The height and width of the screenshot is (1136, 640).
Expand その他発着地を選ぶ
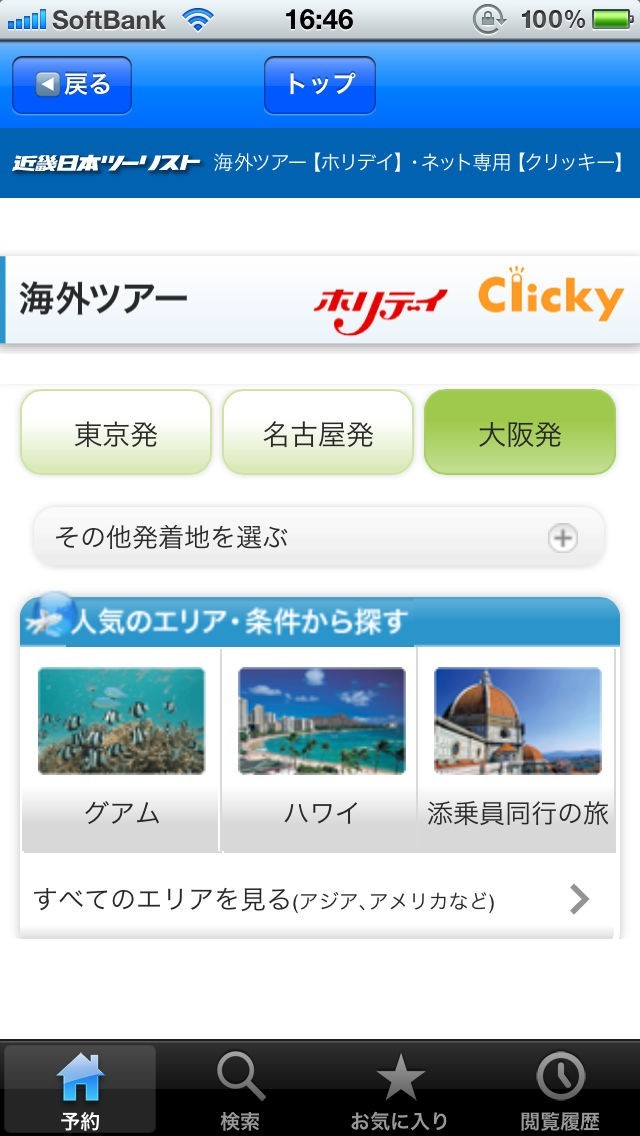(319, 538)
